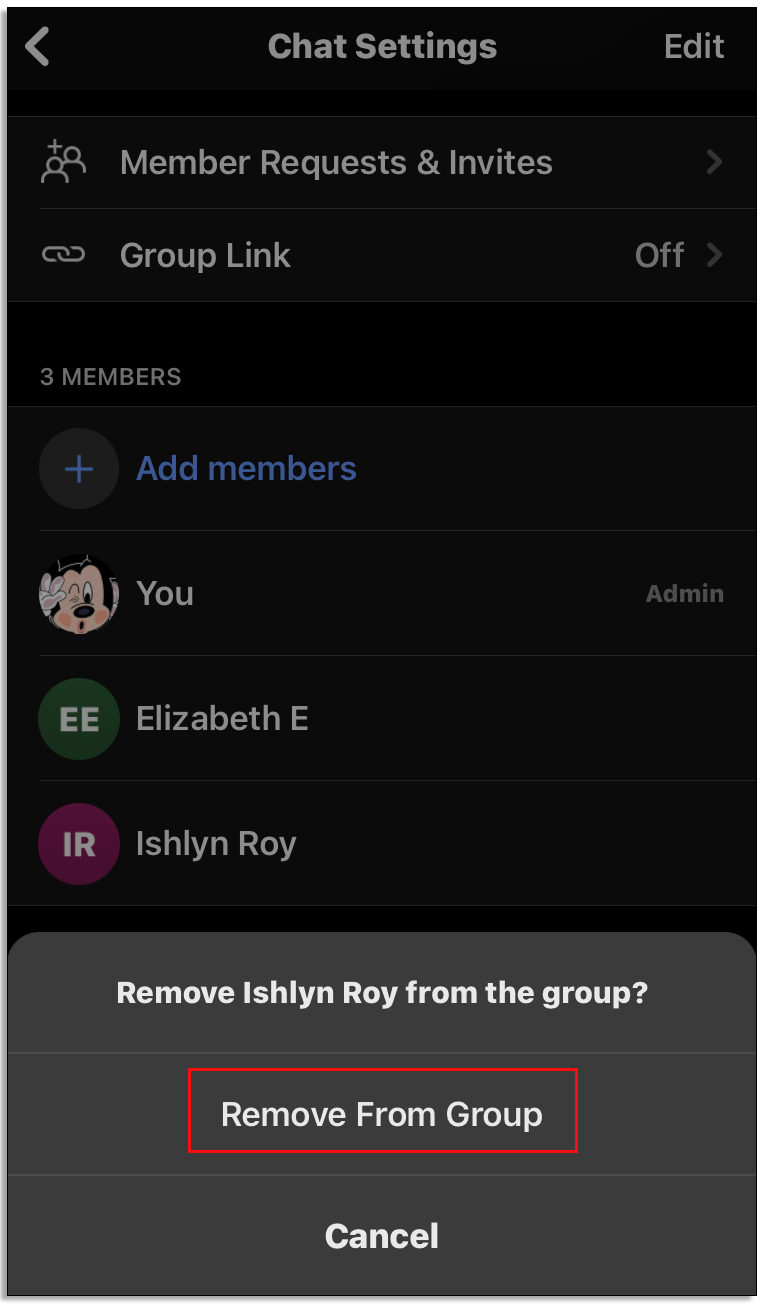This screenshot has height=1304, width=765.
Task: Open Member Requests & Invites
Action: (380, 162)
